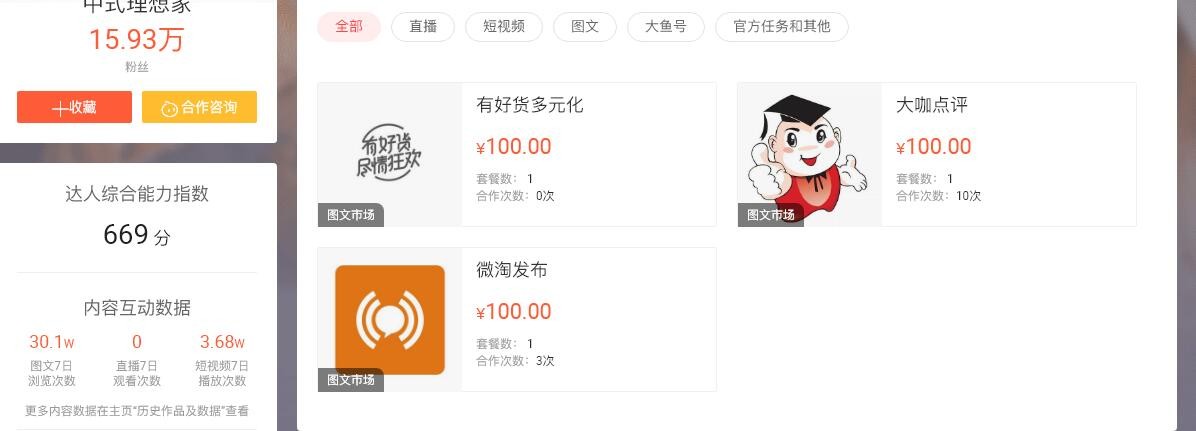Filter by 官方任务和其他

[781, 27]
